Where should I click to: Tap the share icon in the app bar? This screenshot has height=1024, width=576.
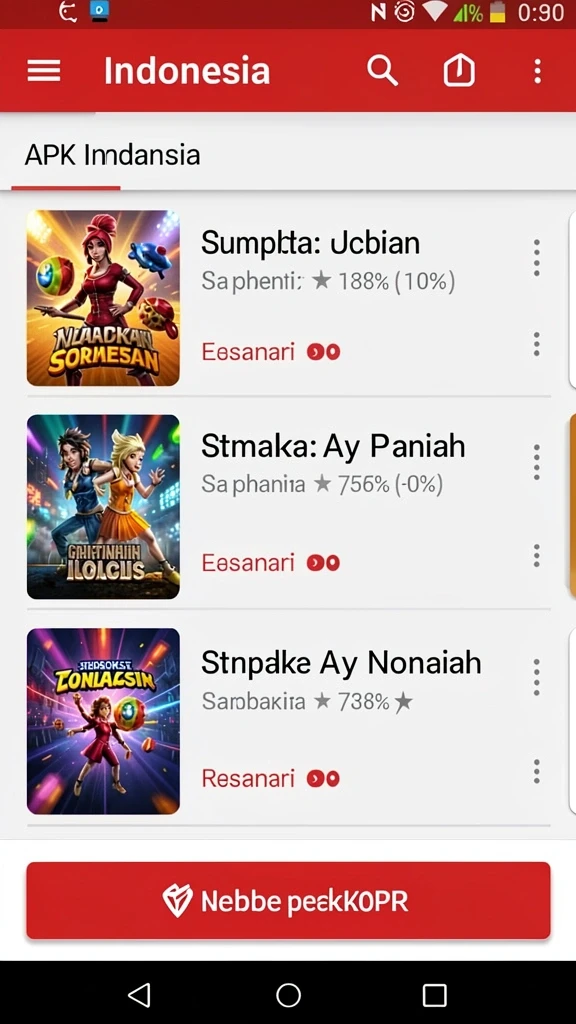tap(459, 70)
